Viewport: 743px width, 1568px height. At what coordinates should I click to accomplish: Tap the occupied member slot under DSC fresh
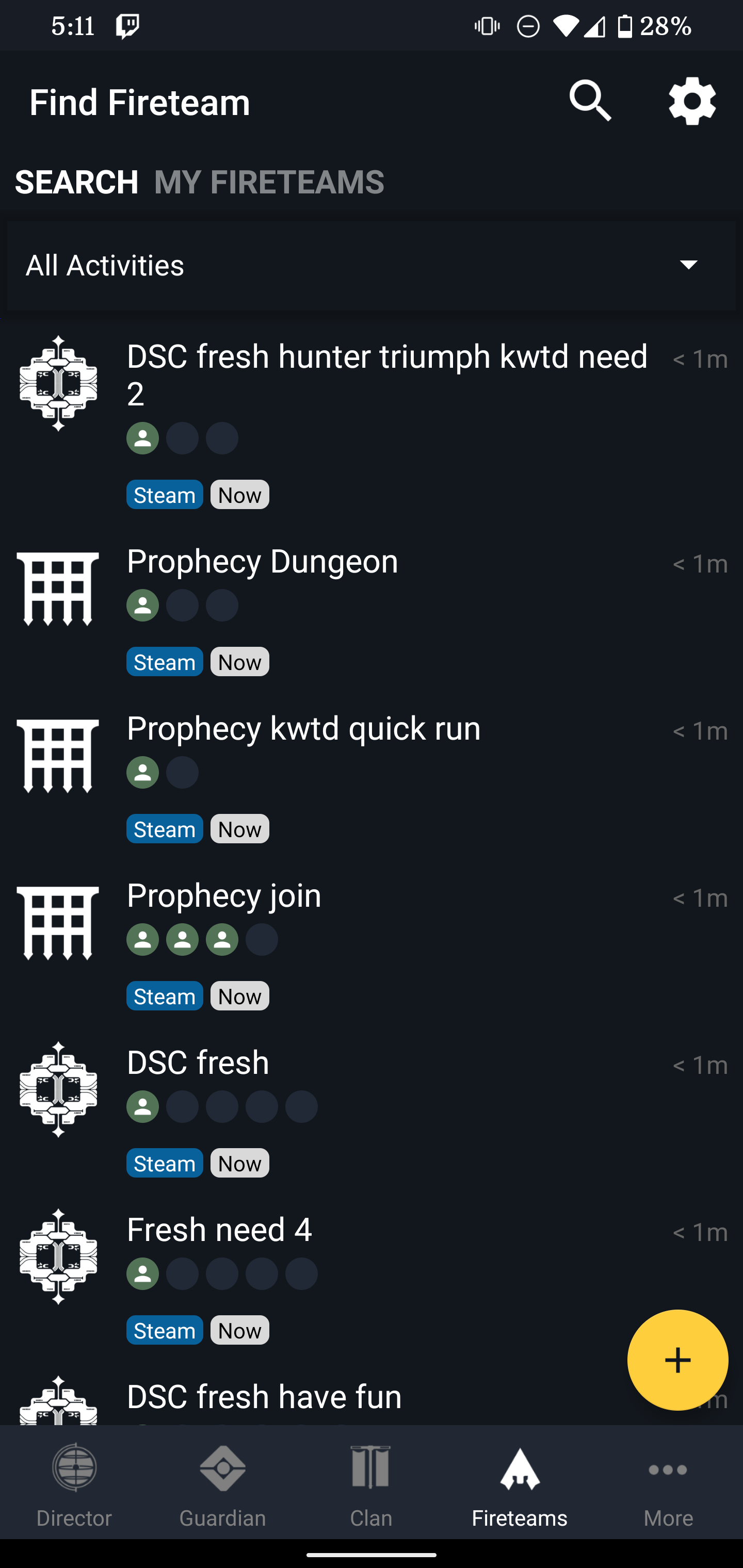(142, 1106)
